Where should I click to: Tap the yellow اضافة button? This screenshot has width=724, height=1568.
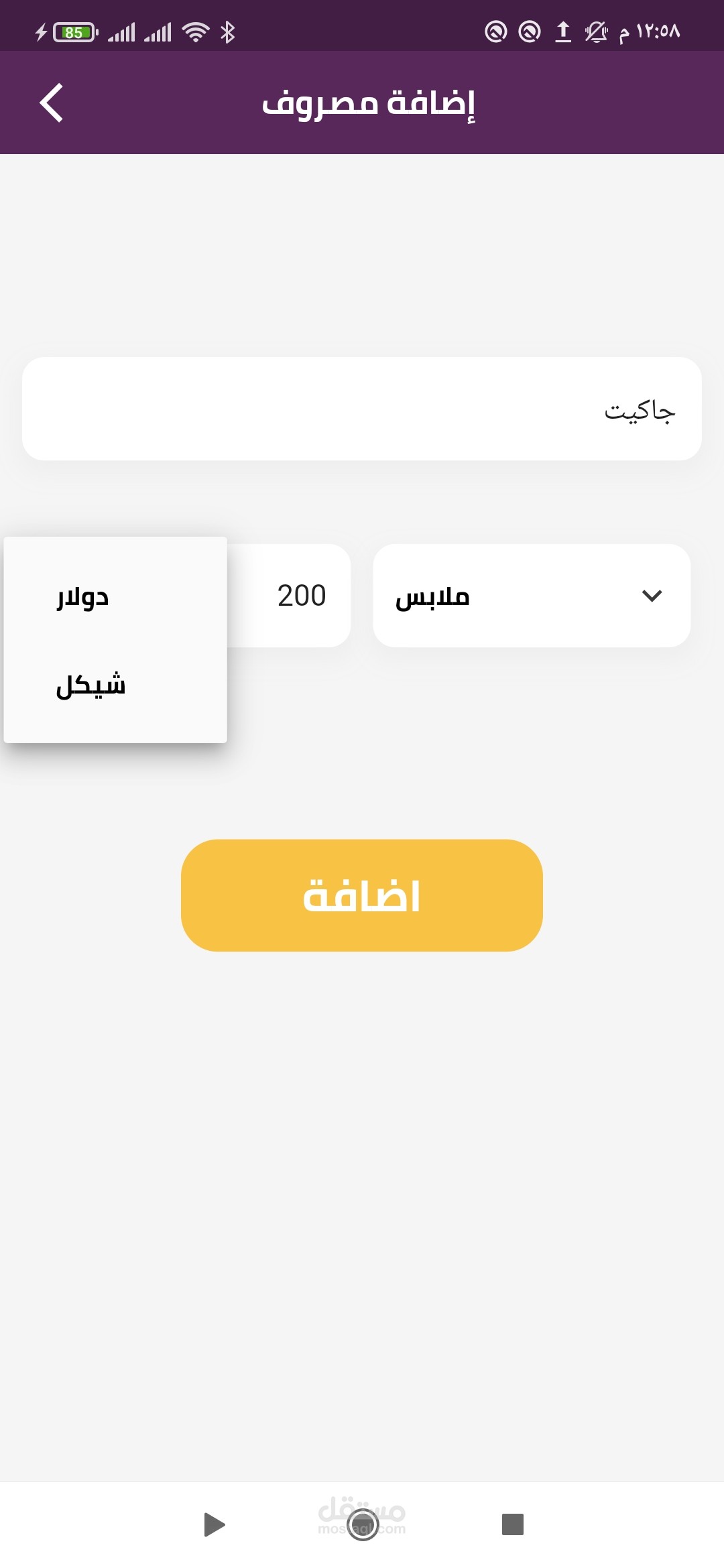tap(362, 895)
